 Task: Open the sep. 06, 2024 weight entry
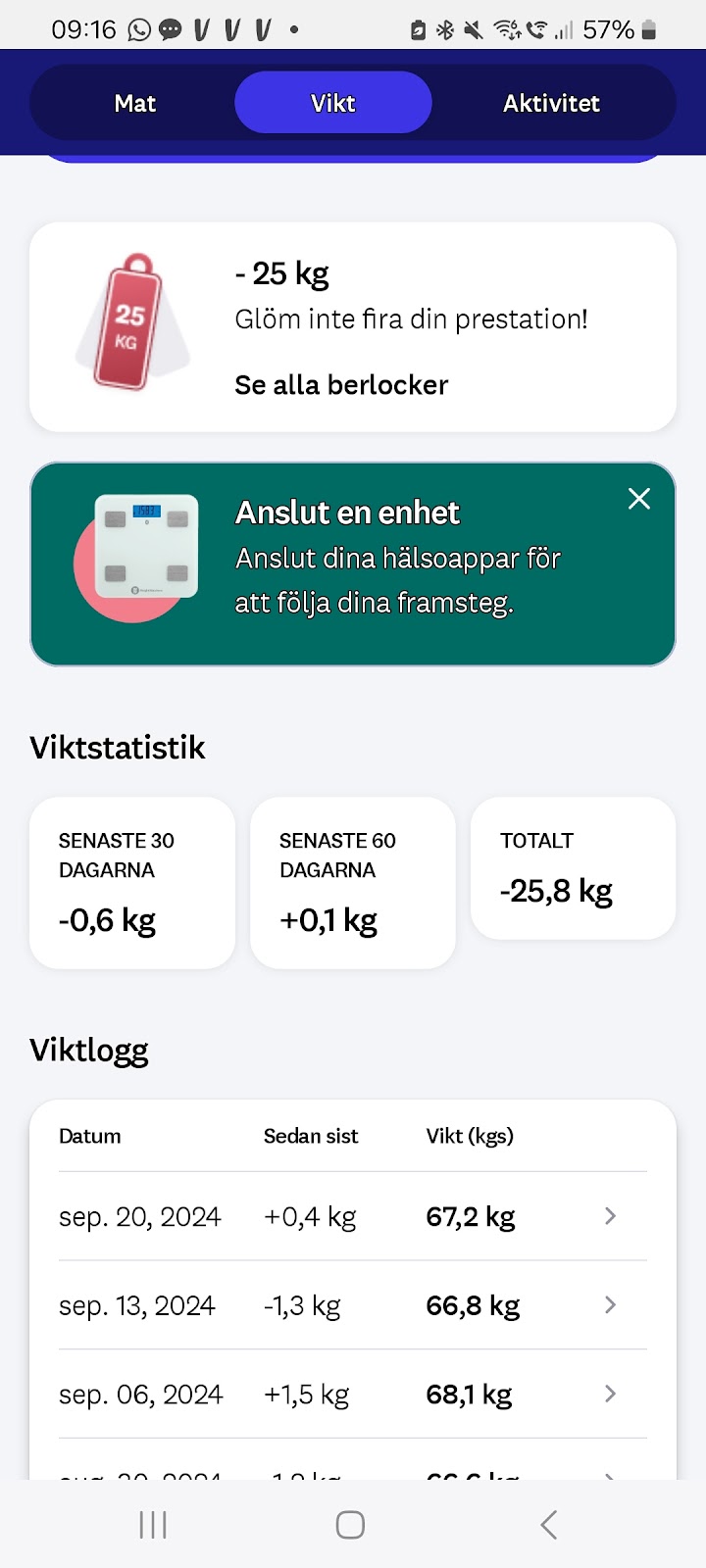tap(353, 1395)
